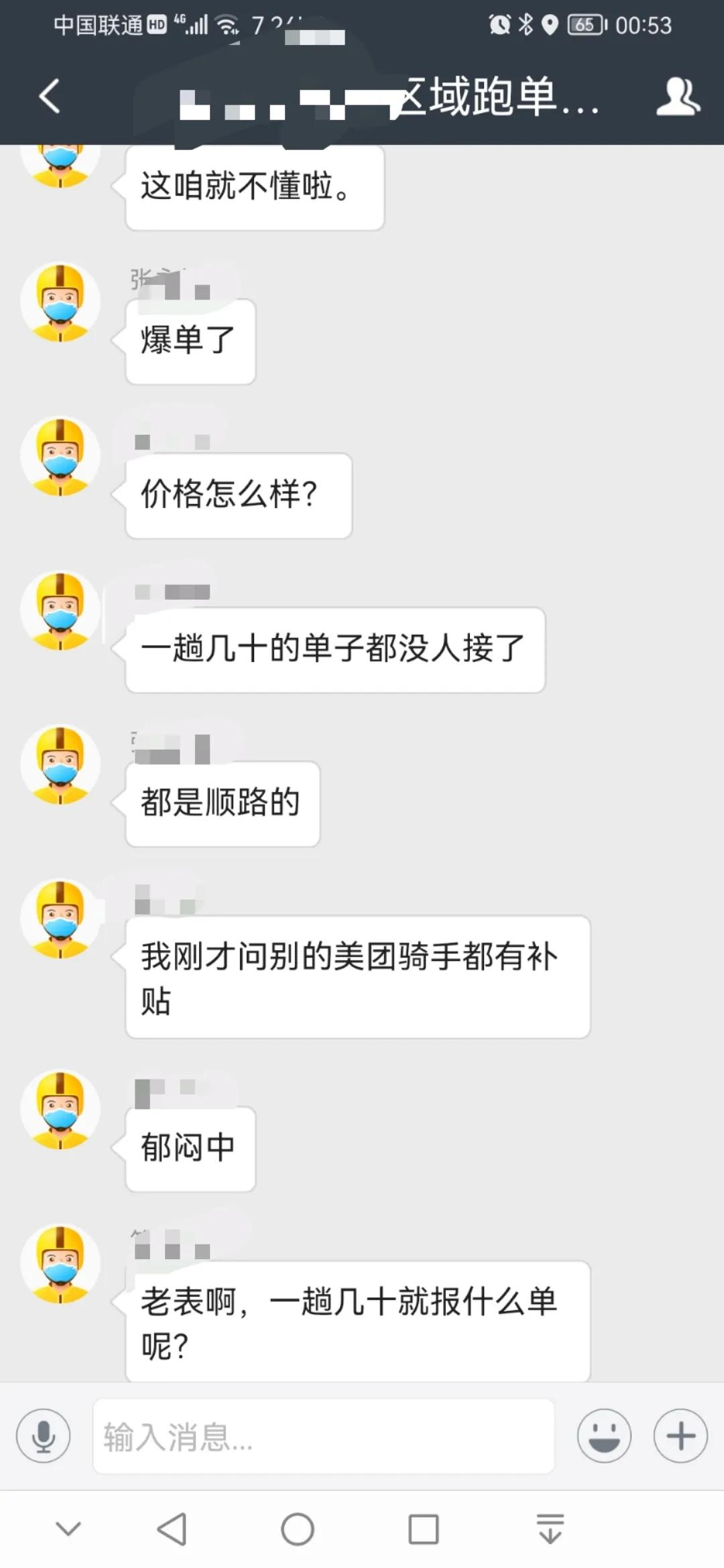724x1568 pixels.
Task: Open the plus attachments menu
Action: (x=680, y=1436)
